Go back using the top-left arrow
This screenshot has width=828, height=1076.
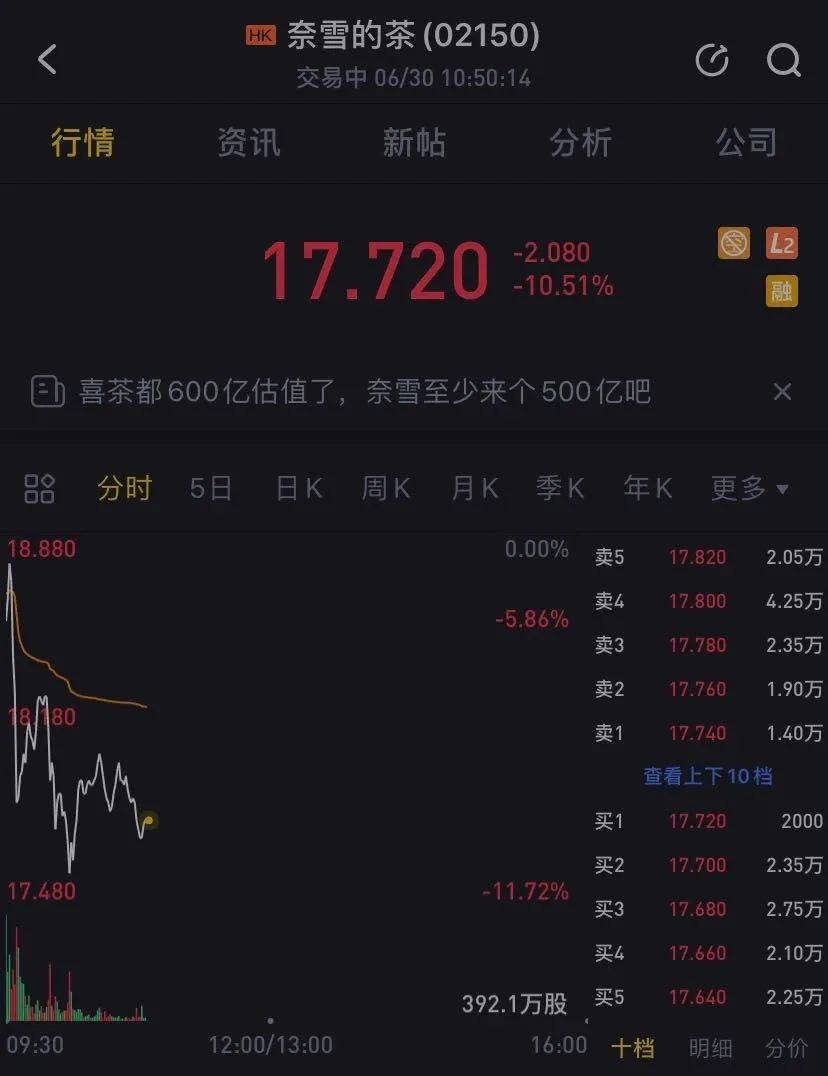point(47,60)
